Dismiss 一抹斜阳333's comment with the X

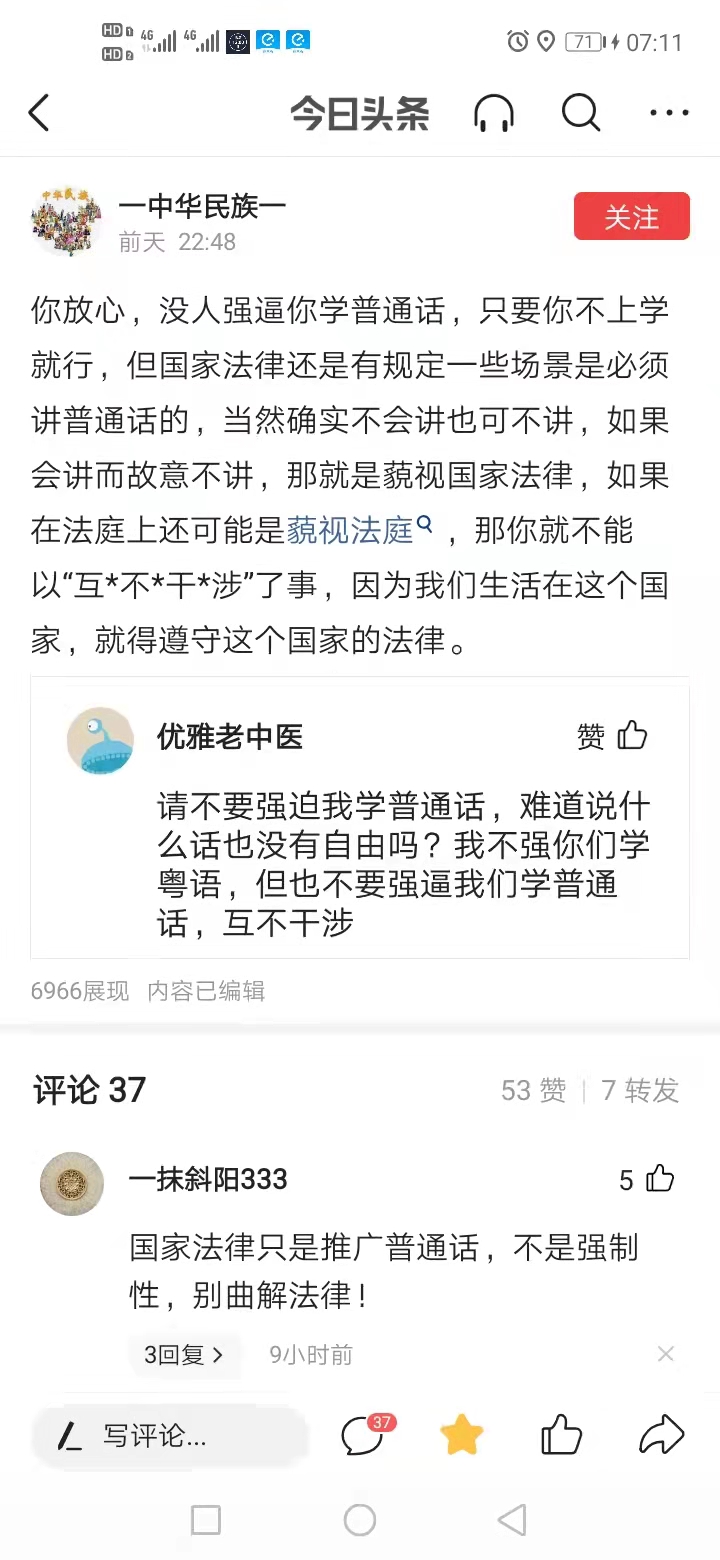coord(666,1354)
